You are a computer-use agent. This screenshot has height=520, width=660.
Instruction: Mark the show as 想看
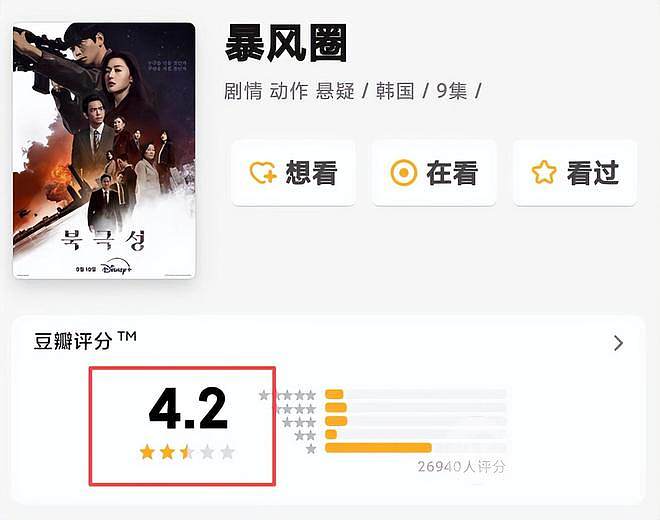(293, 173)
